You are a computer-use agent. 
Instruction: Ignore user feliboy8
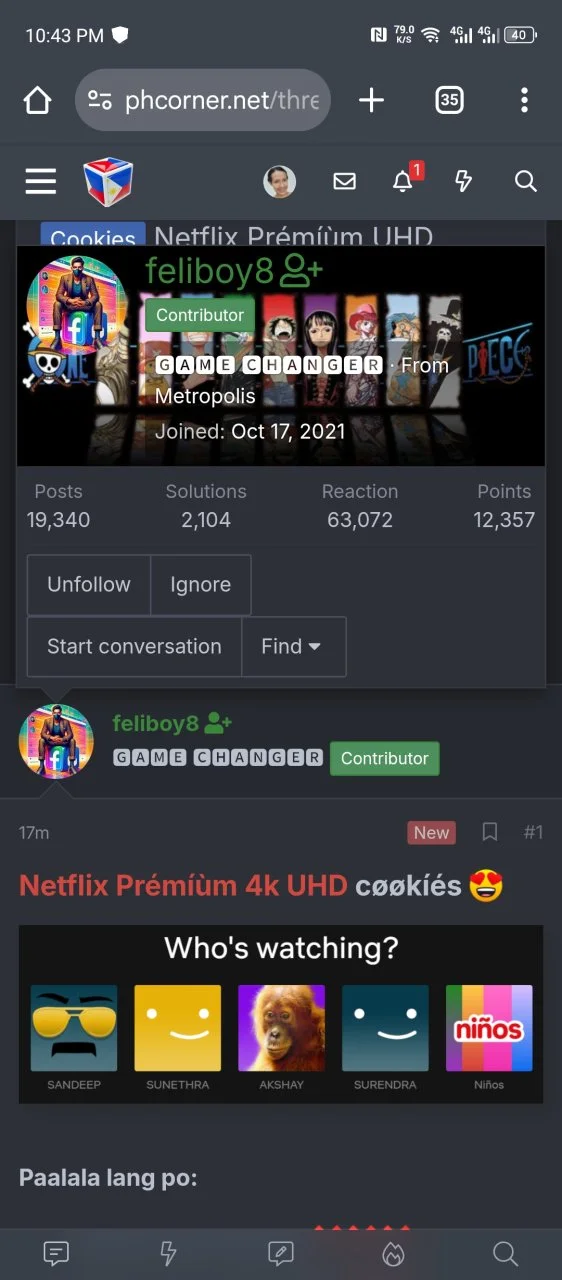(200, 585)
